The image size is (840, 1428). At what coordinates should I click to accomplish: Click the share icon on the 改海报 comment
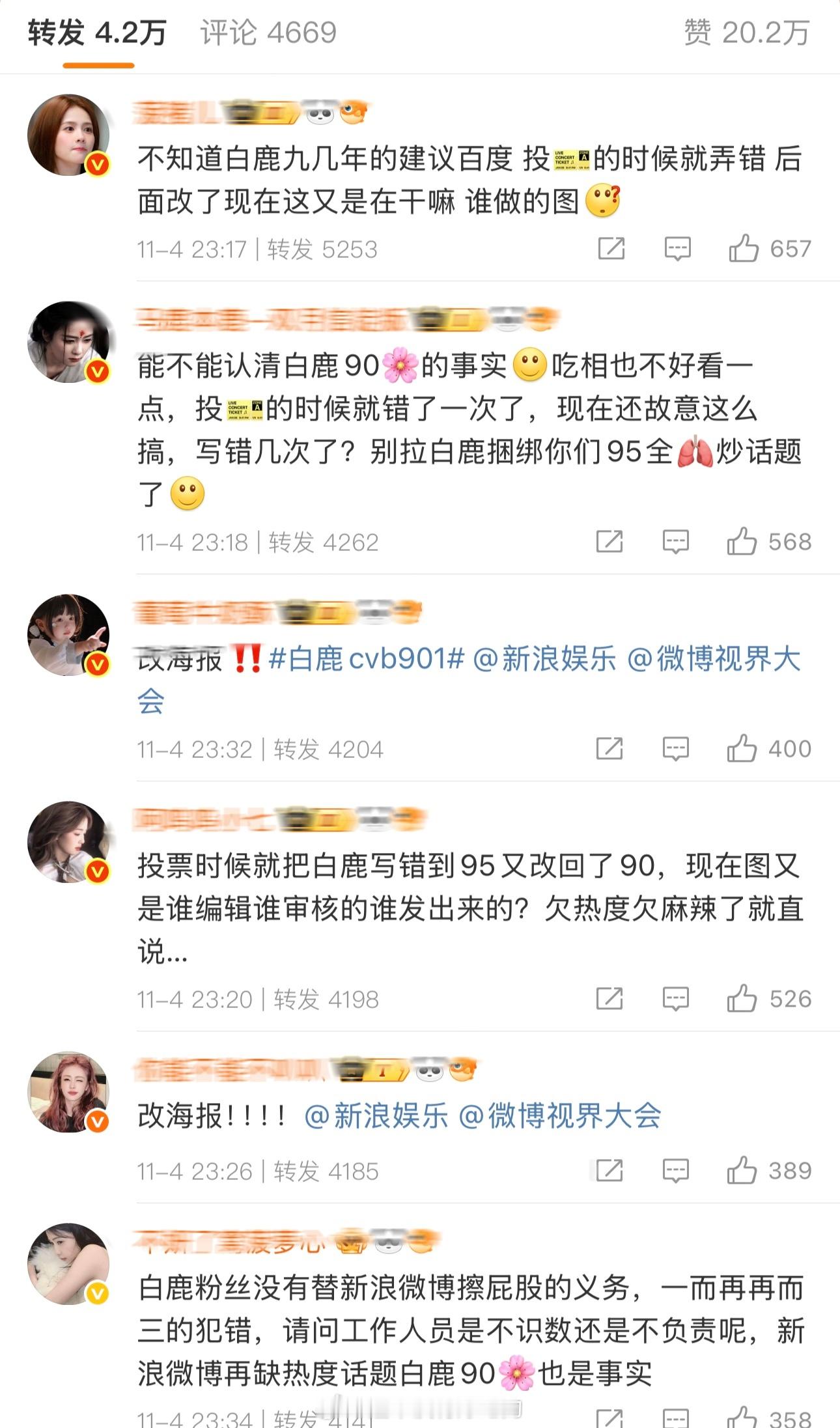pyautogui.click(x=609, y=749)
